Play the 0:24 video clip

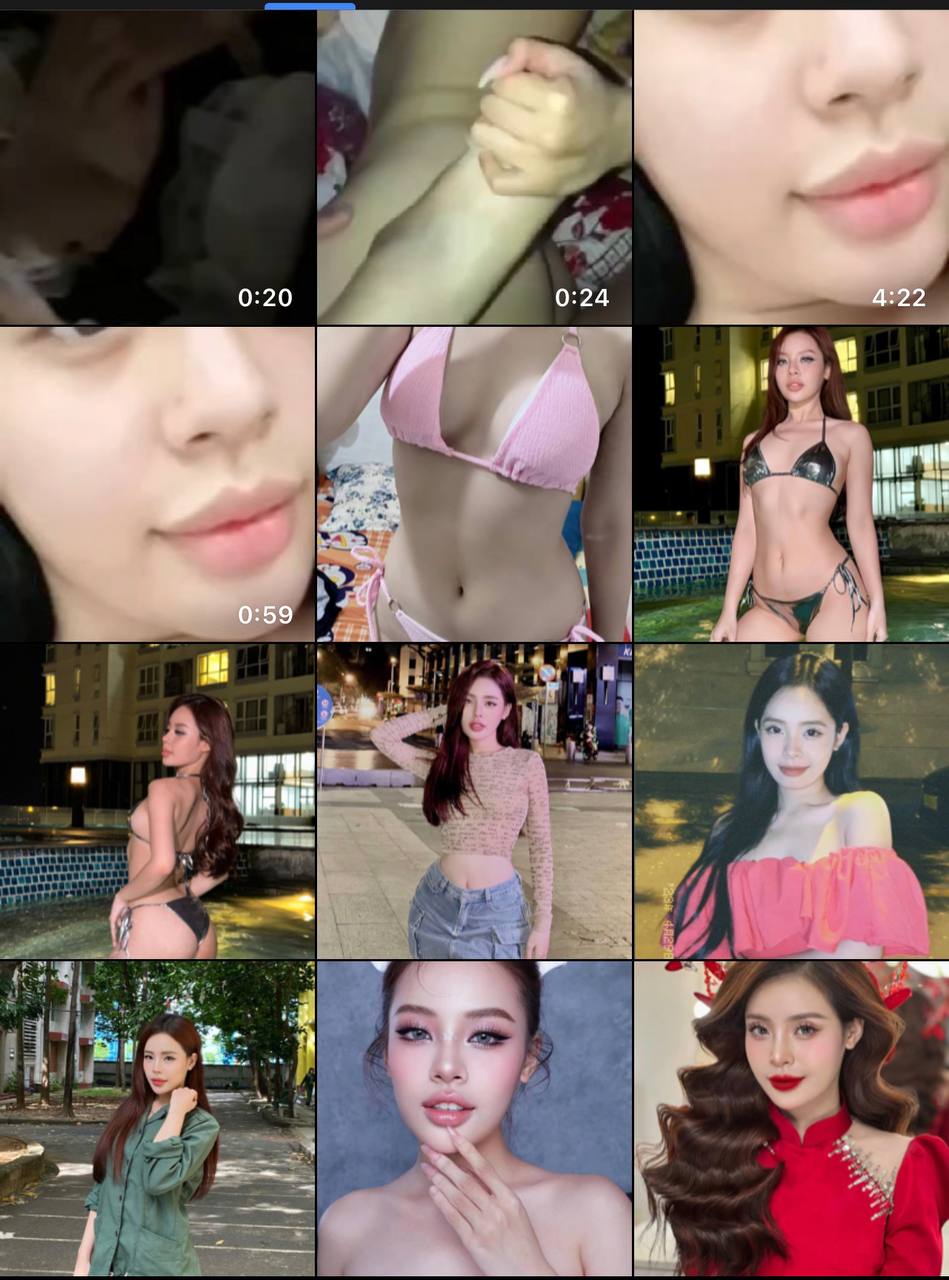click(x=474, y=167)
